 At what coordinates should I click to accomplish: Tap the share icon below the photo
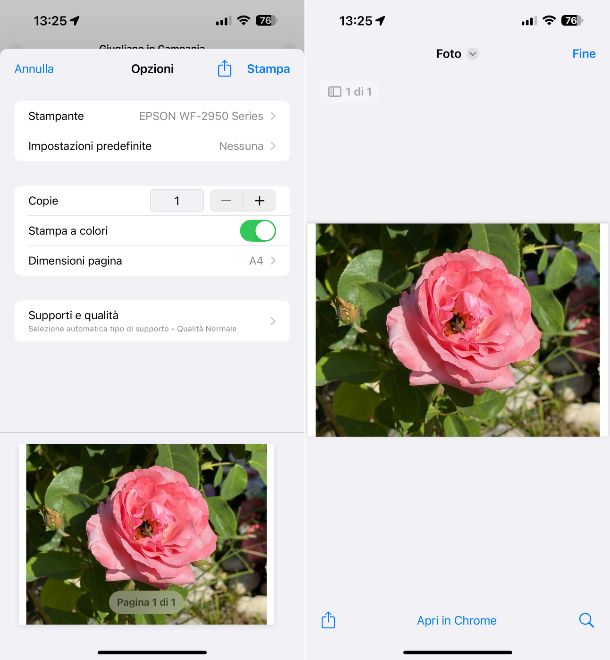click(328, 620)
